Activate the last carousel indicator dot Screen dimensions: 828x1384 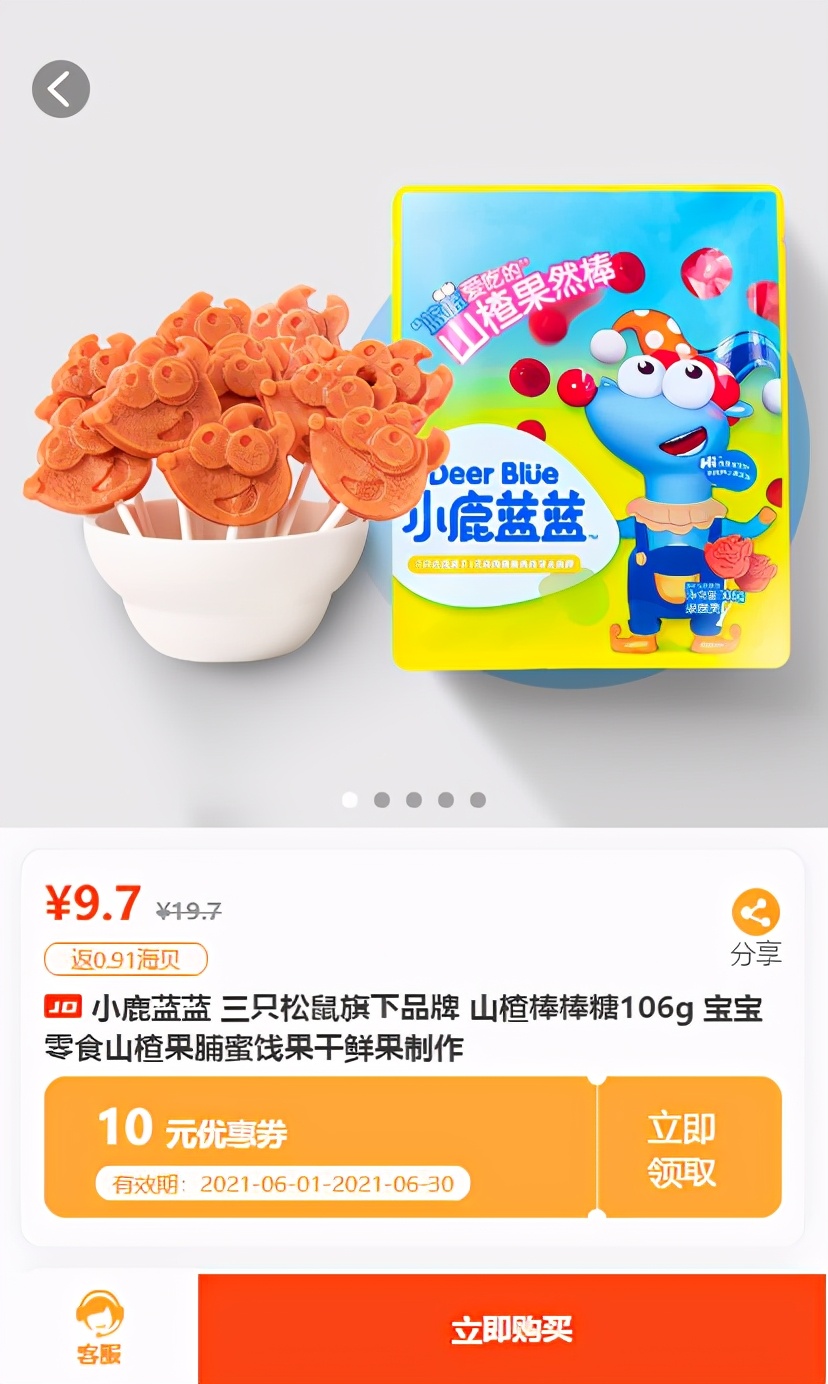pos(478,800)
